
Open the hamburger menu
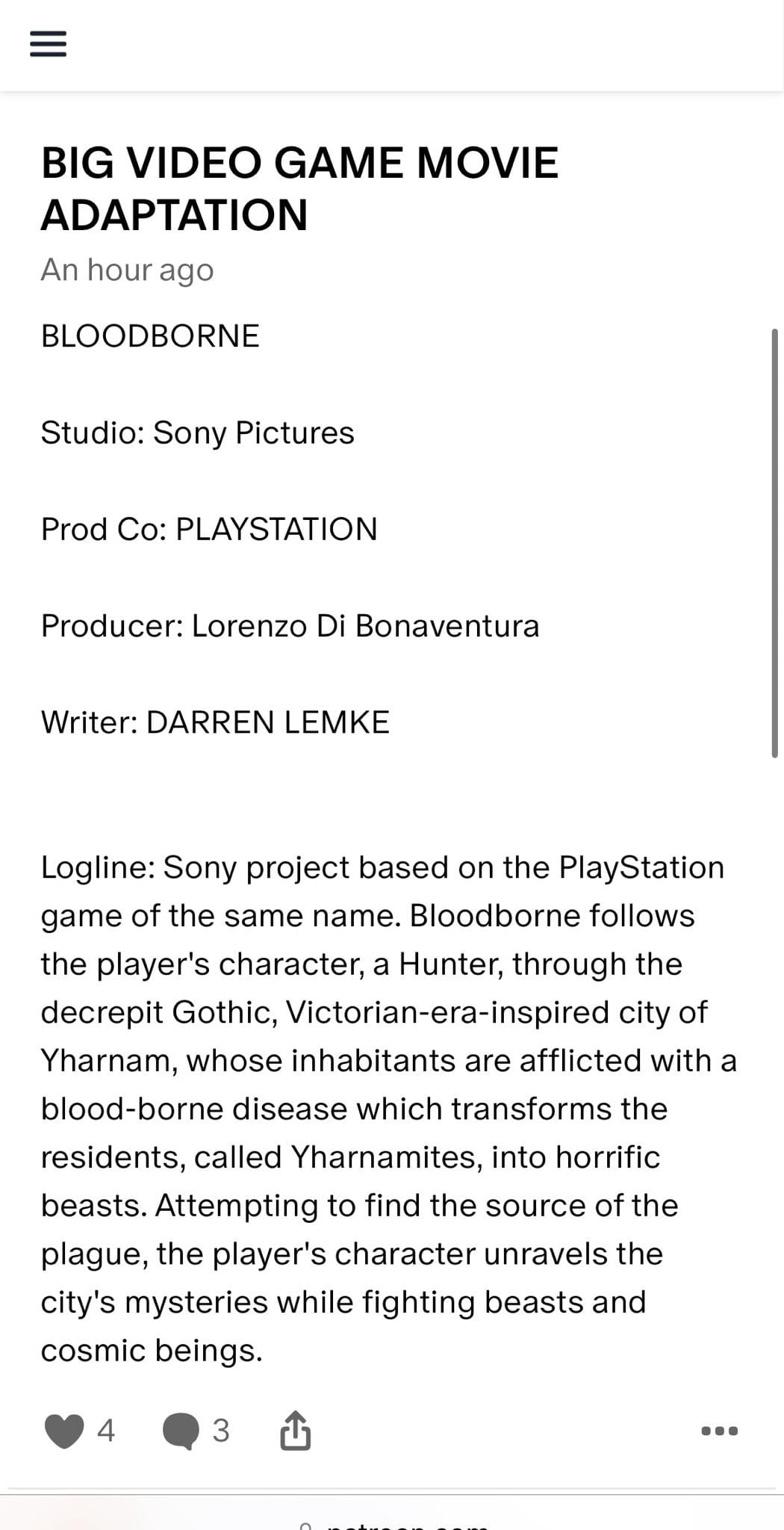(49, 45)
